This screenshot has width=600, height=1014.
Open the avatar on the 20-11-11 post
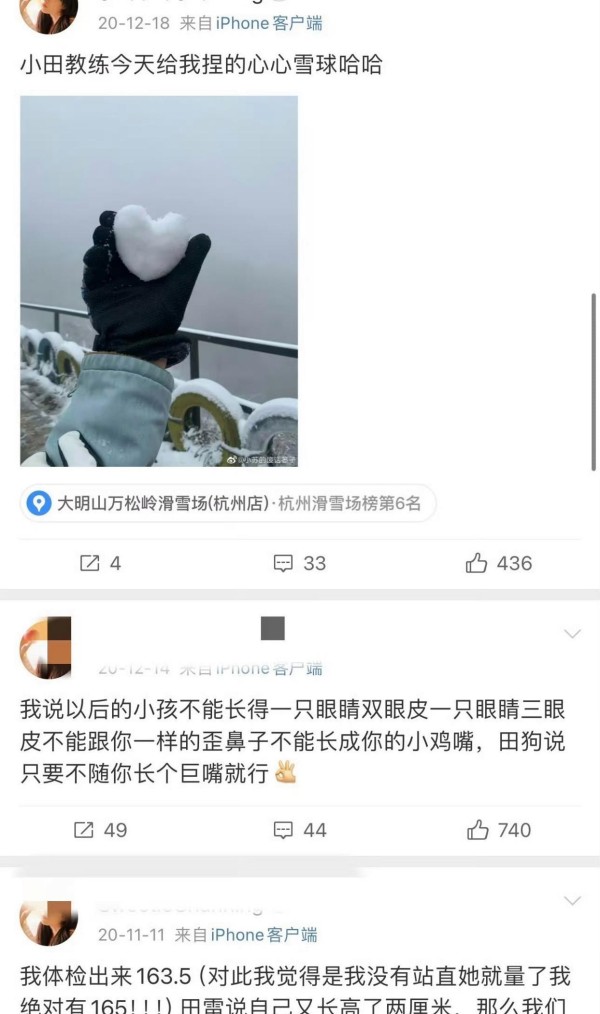coord(49,923)
